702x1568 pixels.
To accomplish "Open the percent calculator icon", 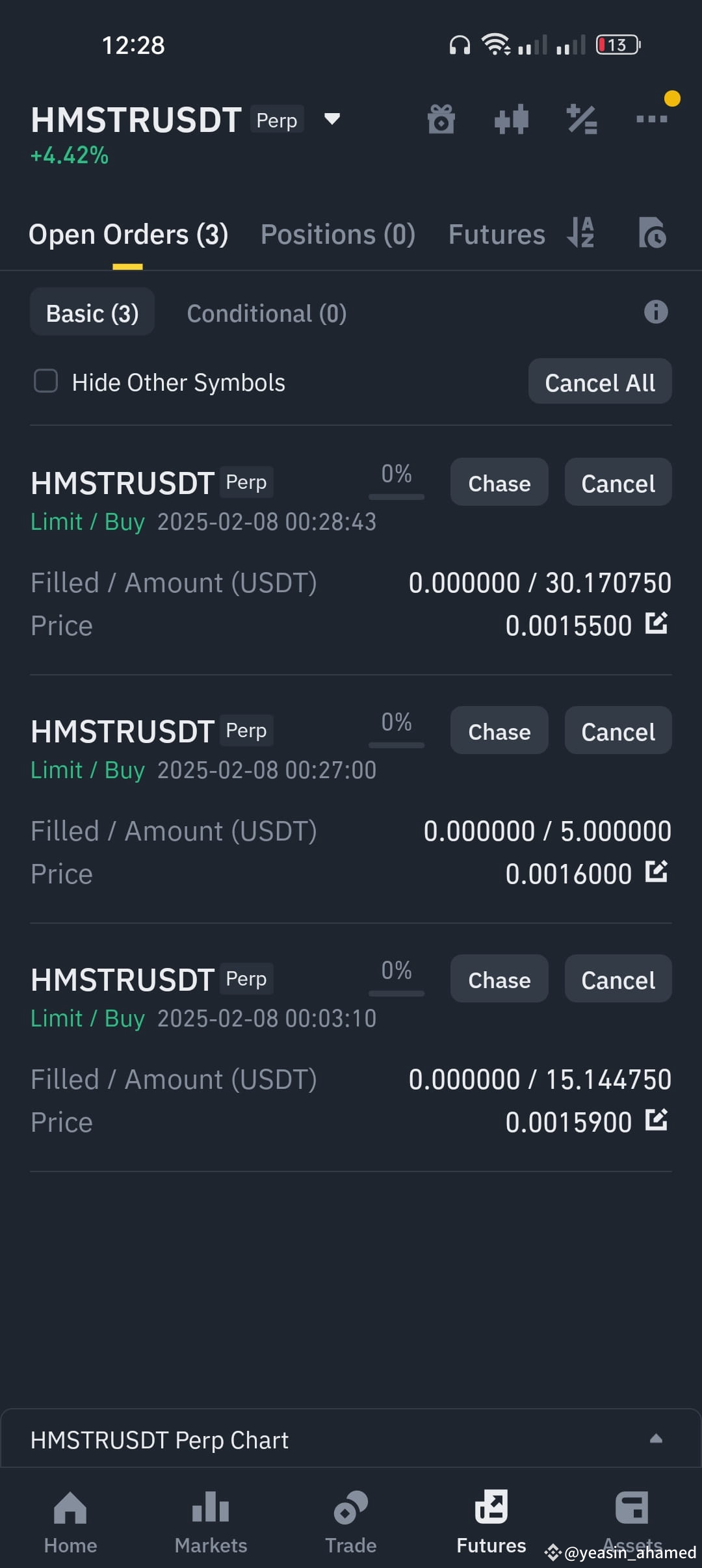I will click(x=582, y=120).
